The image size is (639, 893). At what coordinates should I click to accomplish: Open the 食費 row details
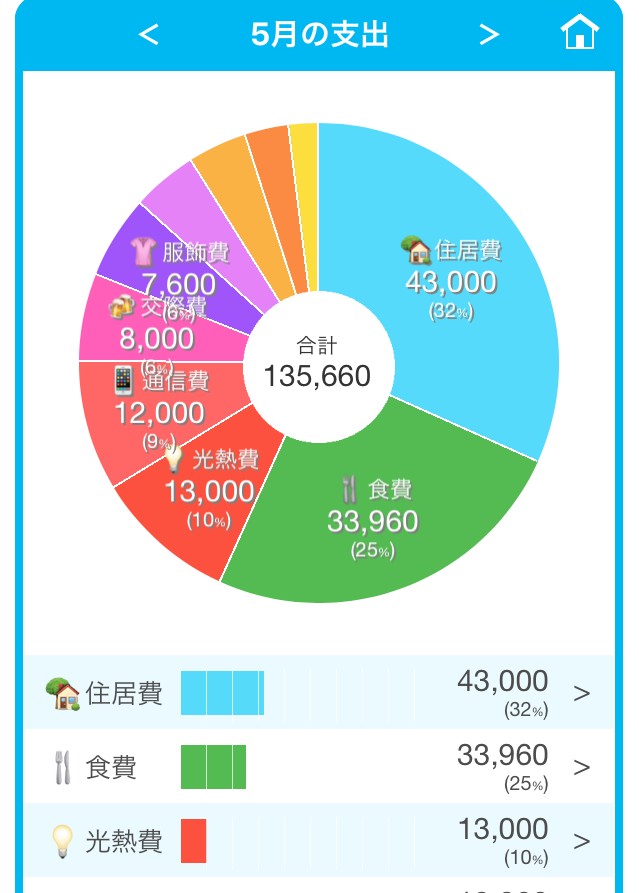coord(319,766)
